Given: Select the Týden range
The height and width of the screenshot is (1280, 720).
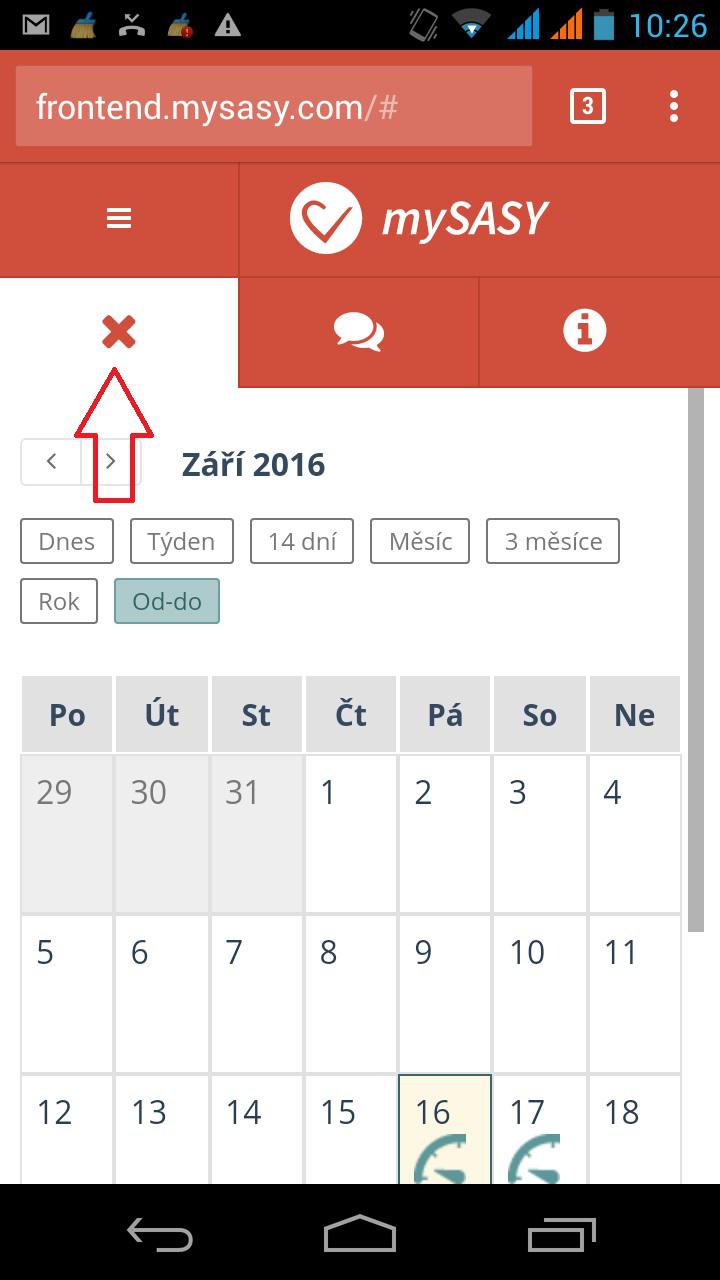Looking at the screenshot, I should (181, 542).
